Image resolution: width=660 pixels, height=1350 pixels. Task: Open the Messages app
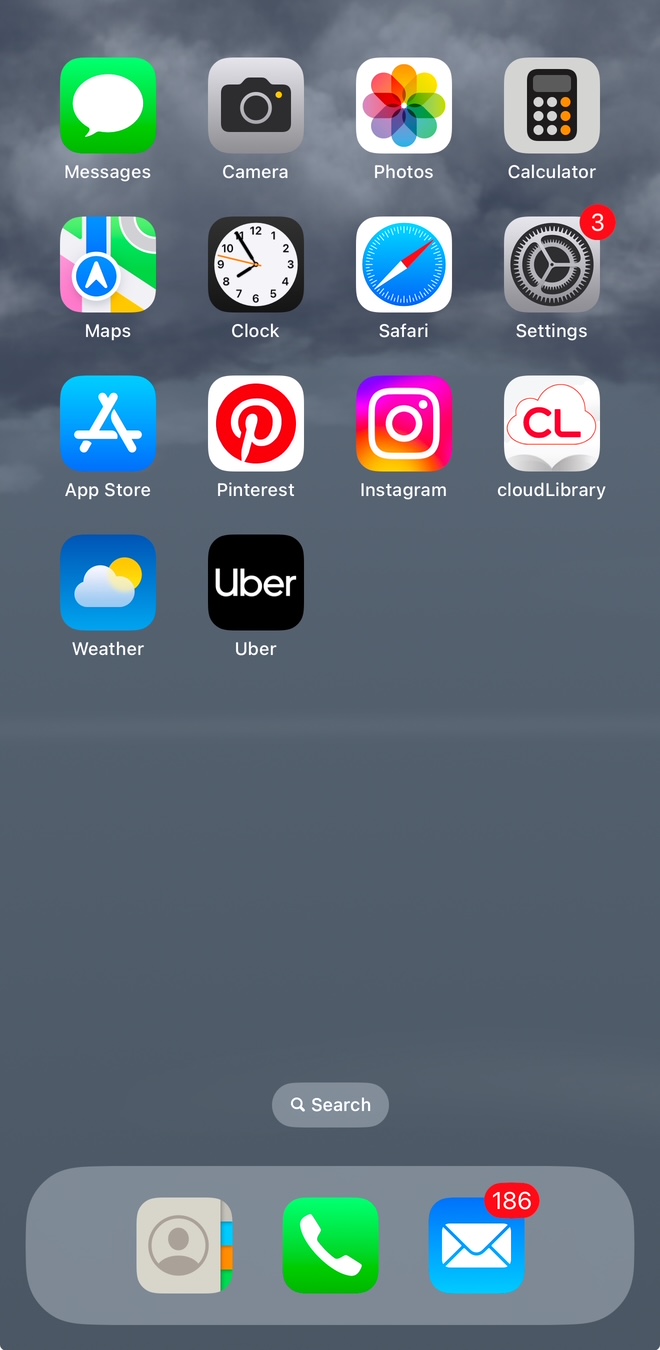pos(108,106)
